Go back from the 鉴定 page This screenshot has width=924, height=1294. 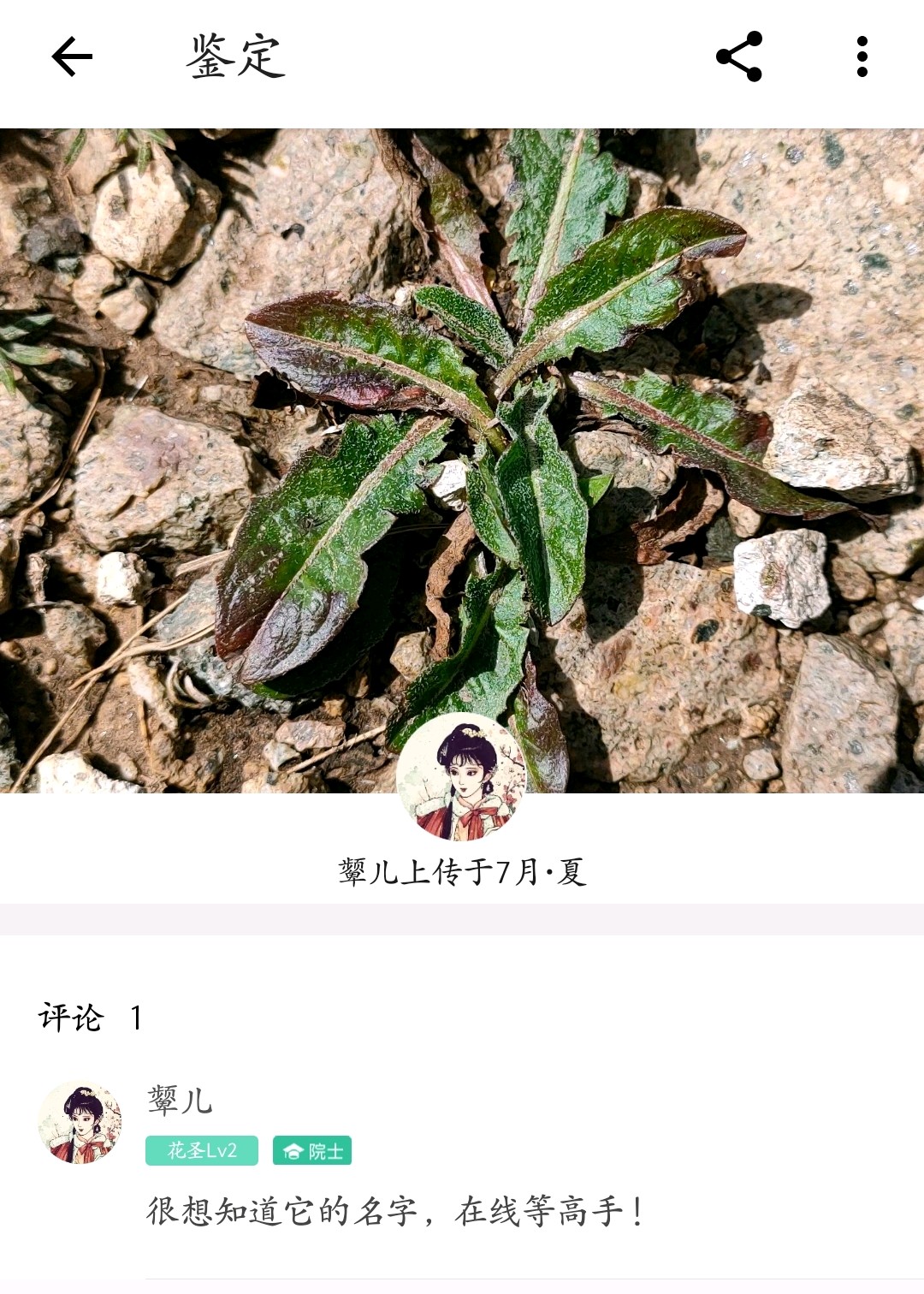72,57
